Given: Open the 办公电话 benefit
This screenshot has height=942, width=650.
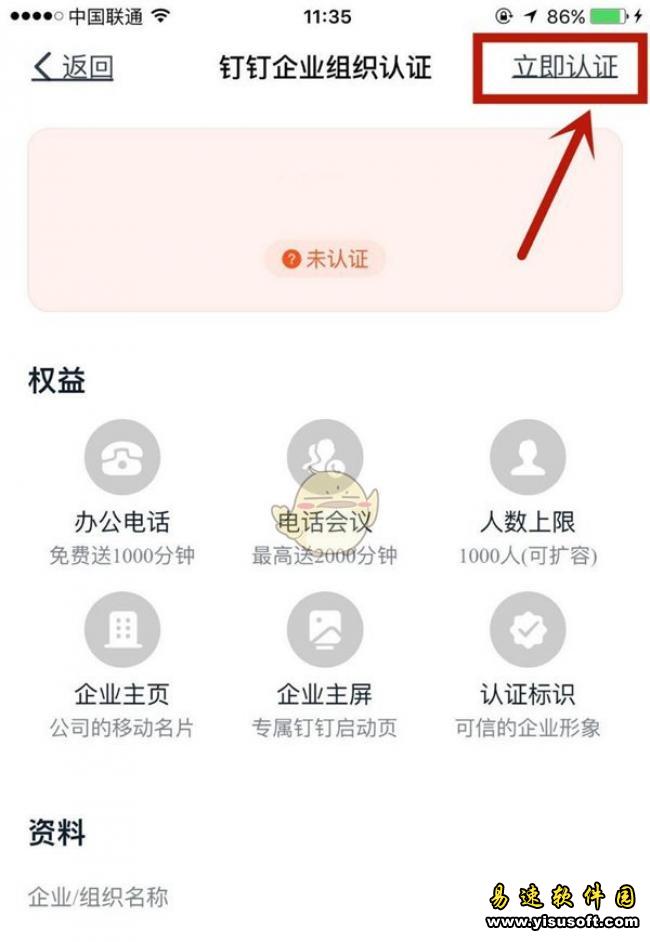Looking at the screenshot, I should pyautogui.click(x=122, y=459).
